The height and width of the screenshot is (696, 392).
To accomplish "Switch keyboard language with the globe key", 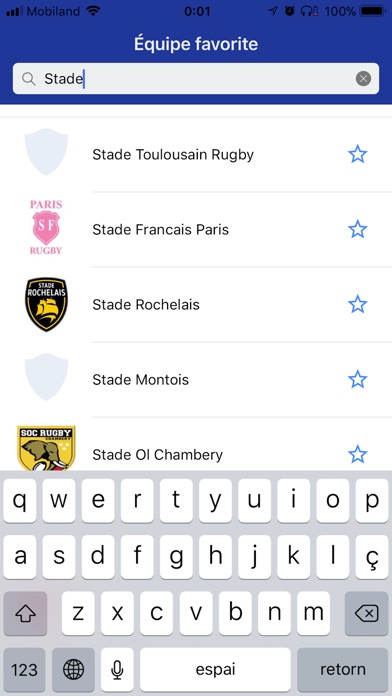I will [73, 669].
